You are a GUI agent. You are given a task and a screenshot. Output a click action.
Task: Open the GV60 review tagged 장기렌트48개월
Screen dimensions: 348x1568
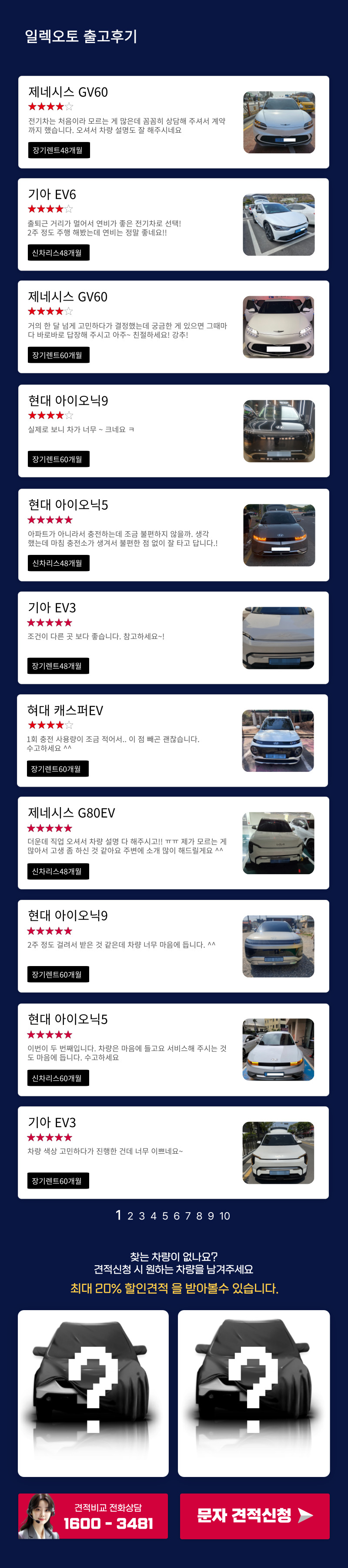click(x=174, y=122)
